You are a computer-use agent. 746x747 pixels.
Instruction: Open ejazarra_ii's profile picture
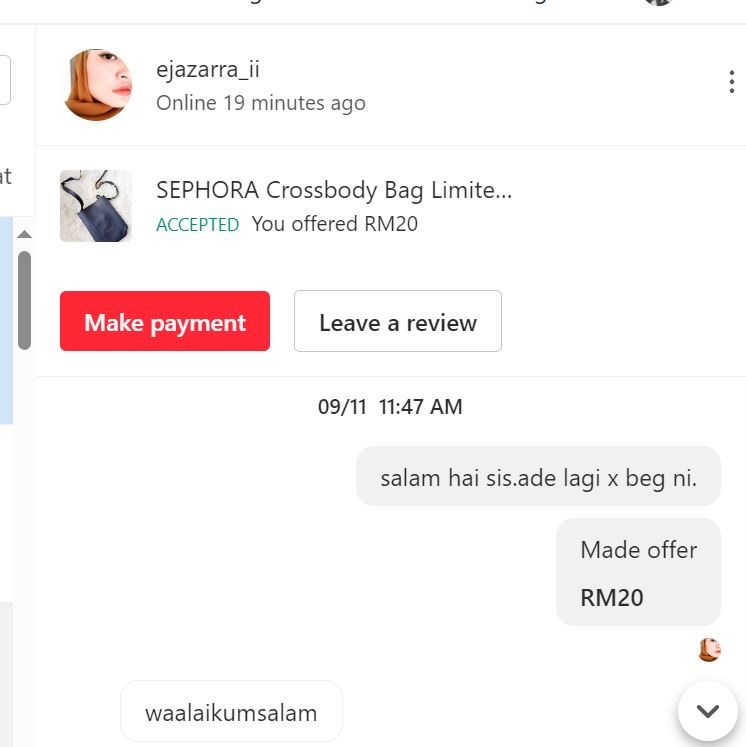point(96,85)
